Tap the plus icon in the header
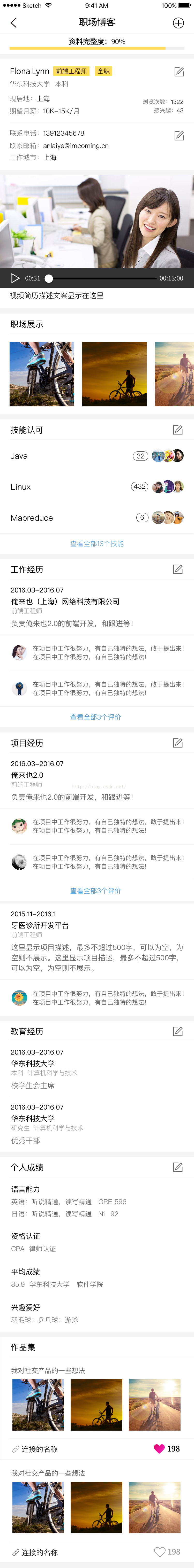 pyautogui.click(x=178, y=22)
